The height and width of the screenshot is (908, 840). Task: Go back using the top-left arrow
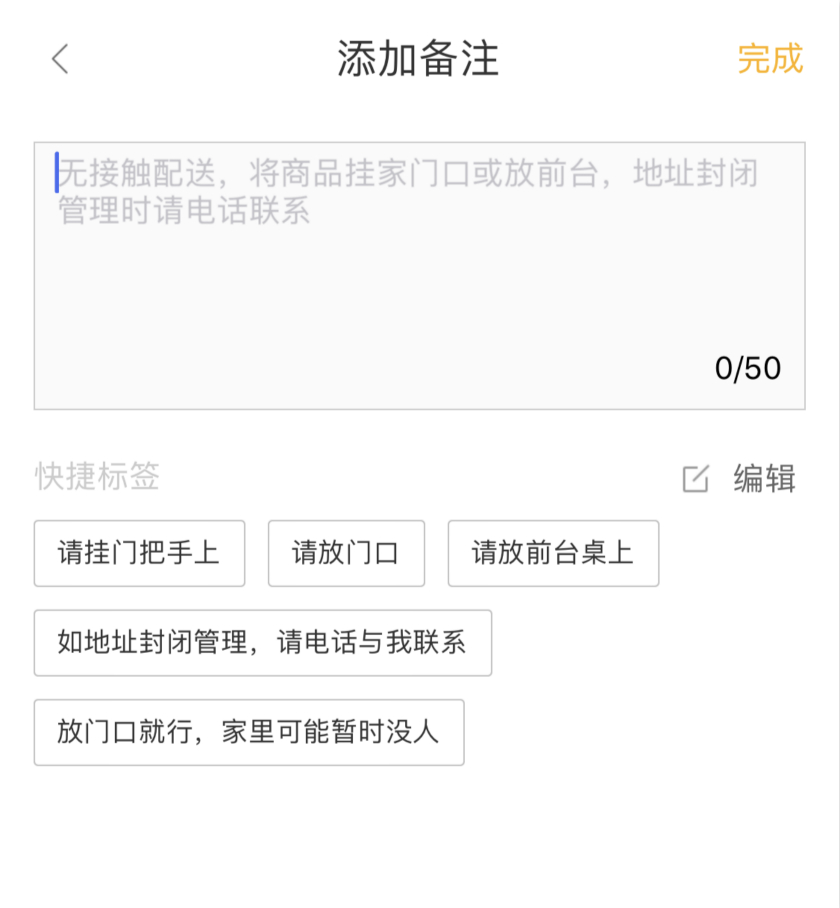(60, 59)
